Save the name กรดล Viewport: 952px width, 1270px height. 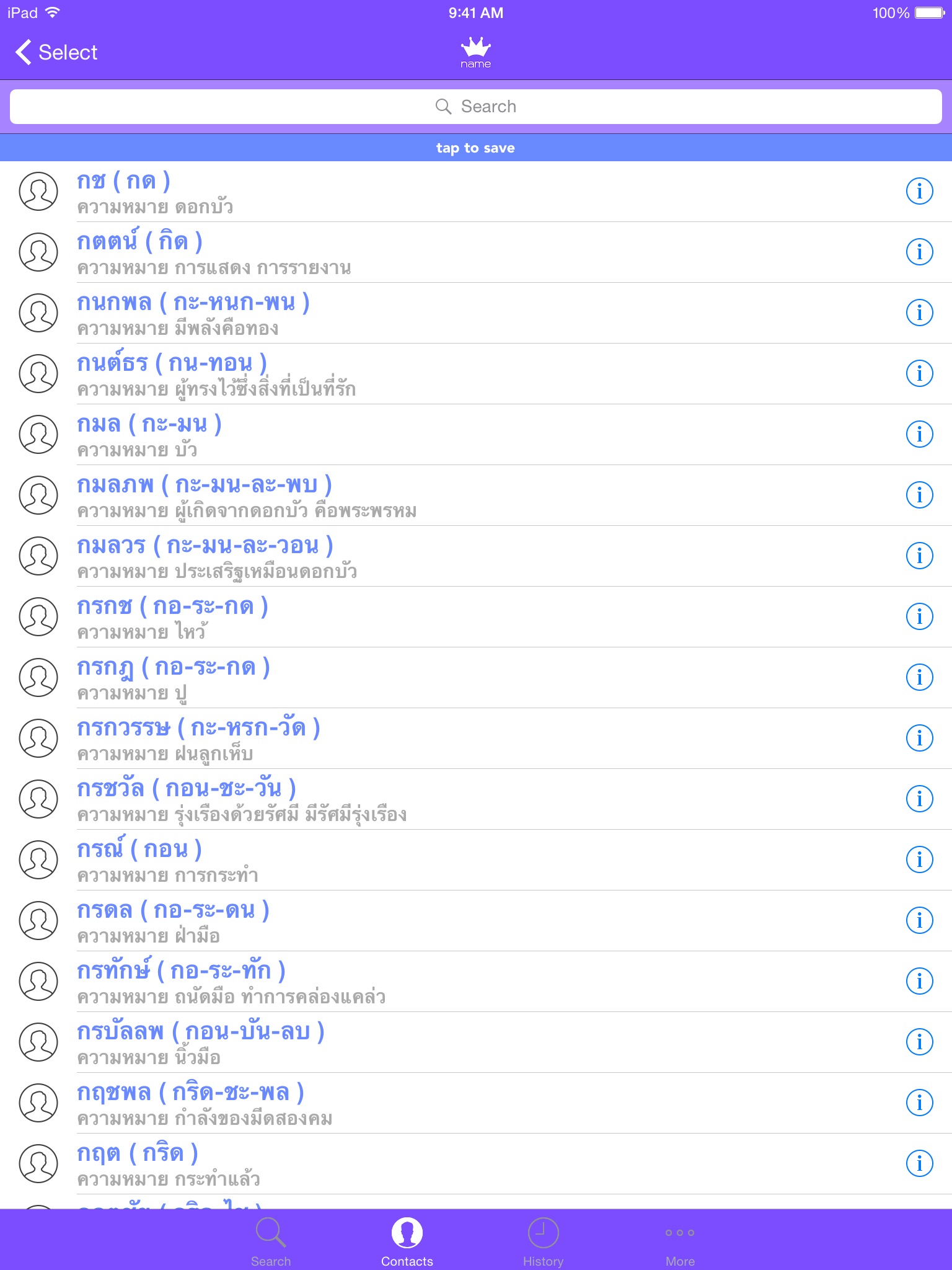[476, 921]
